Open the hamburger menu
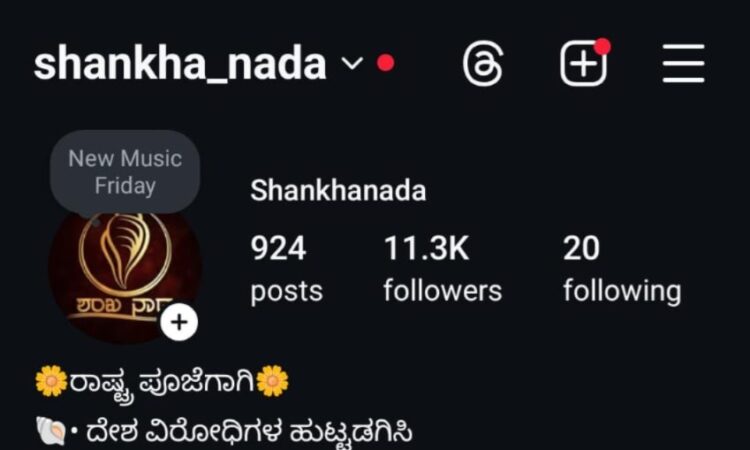 (684, 65)
